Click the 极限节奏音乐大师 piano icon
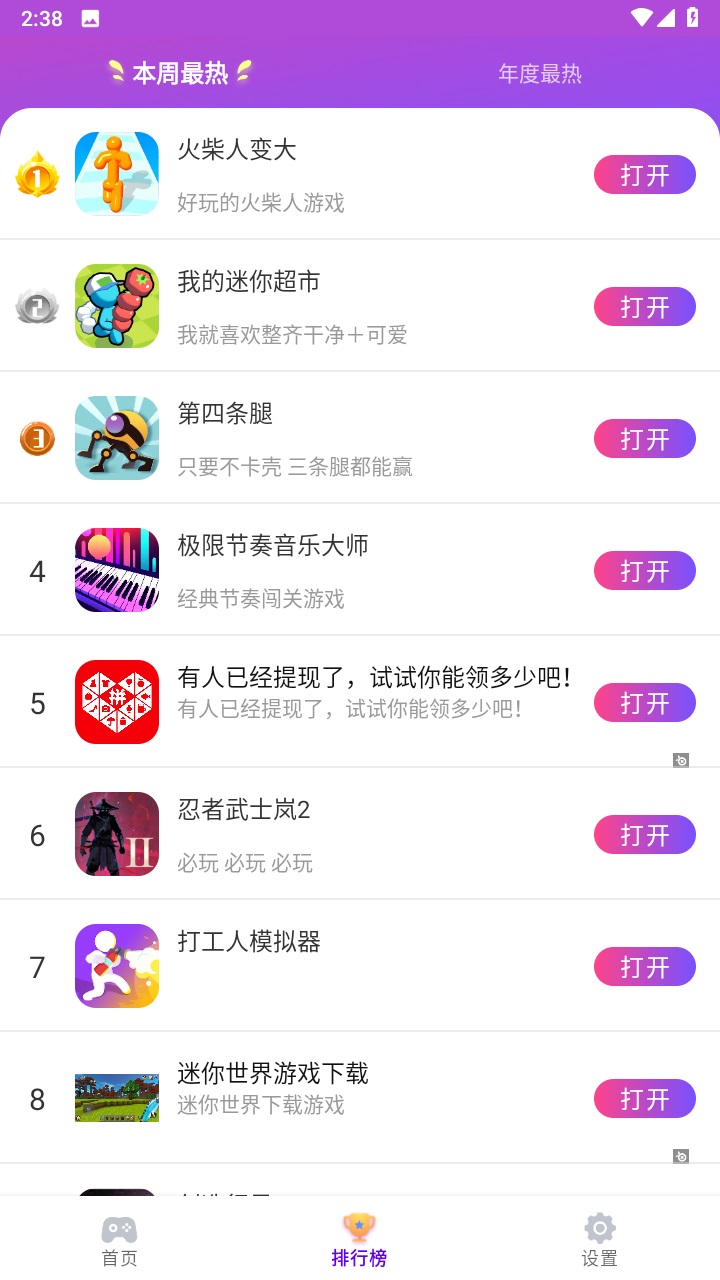720x1280 pixels. coord(116,570)
